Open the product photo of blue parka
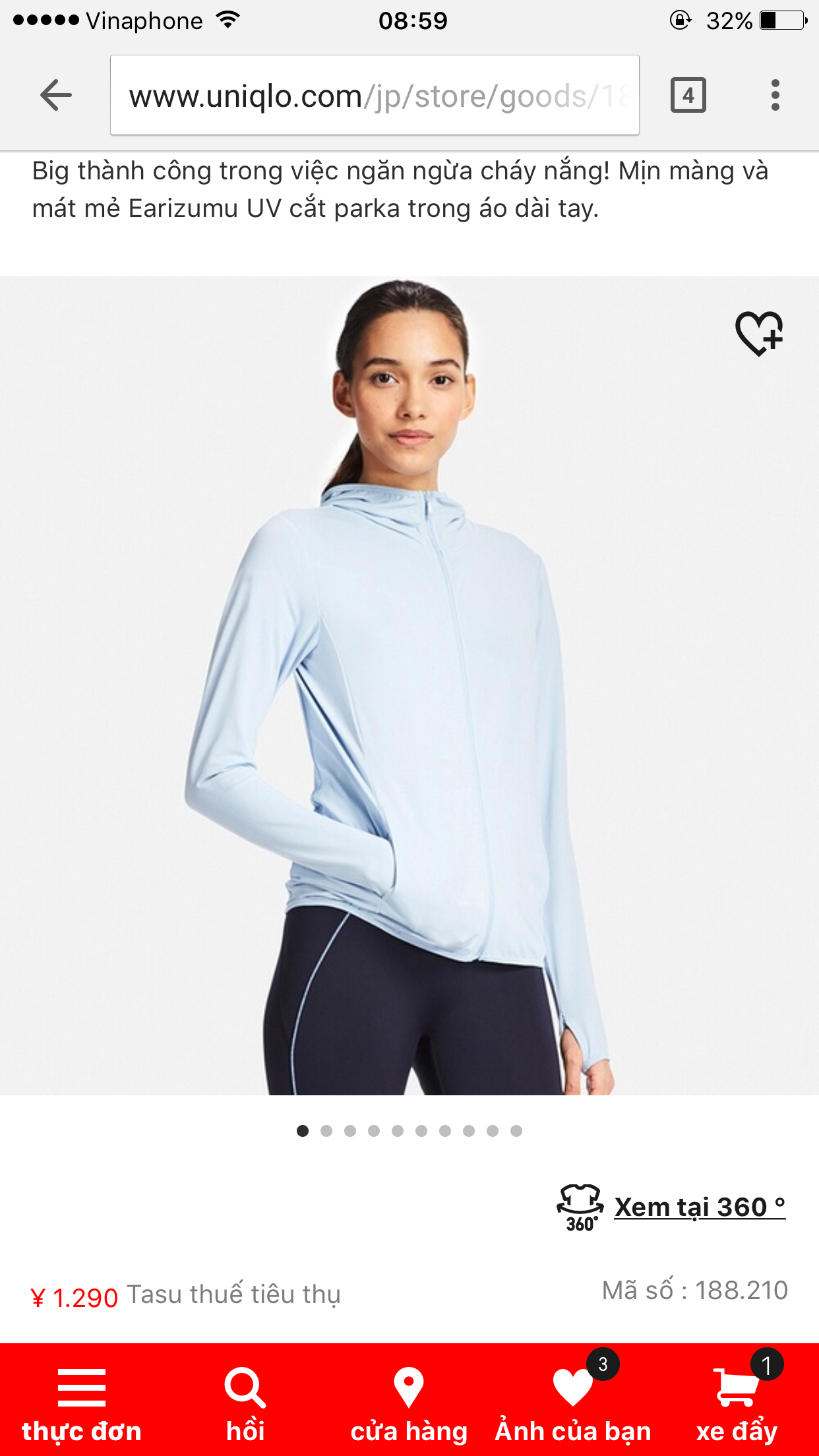Viewport: 819px width, 1456px height. tap(409, 686)
